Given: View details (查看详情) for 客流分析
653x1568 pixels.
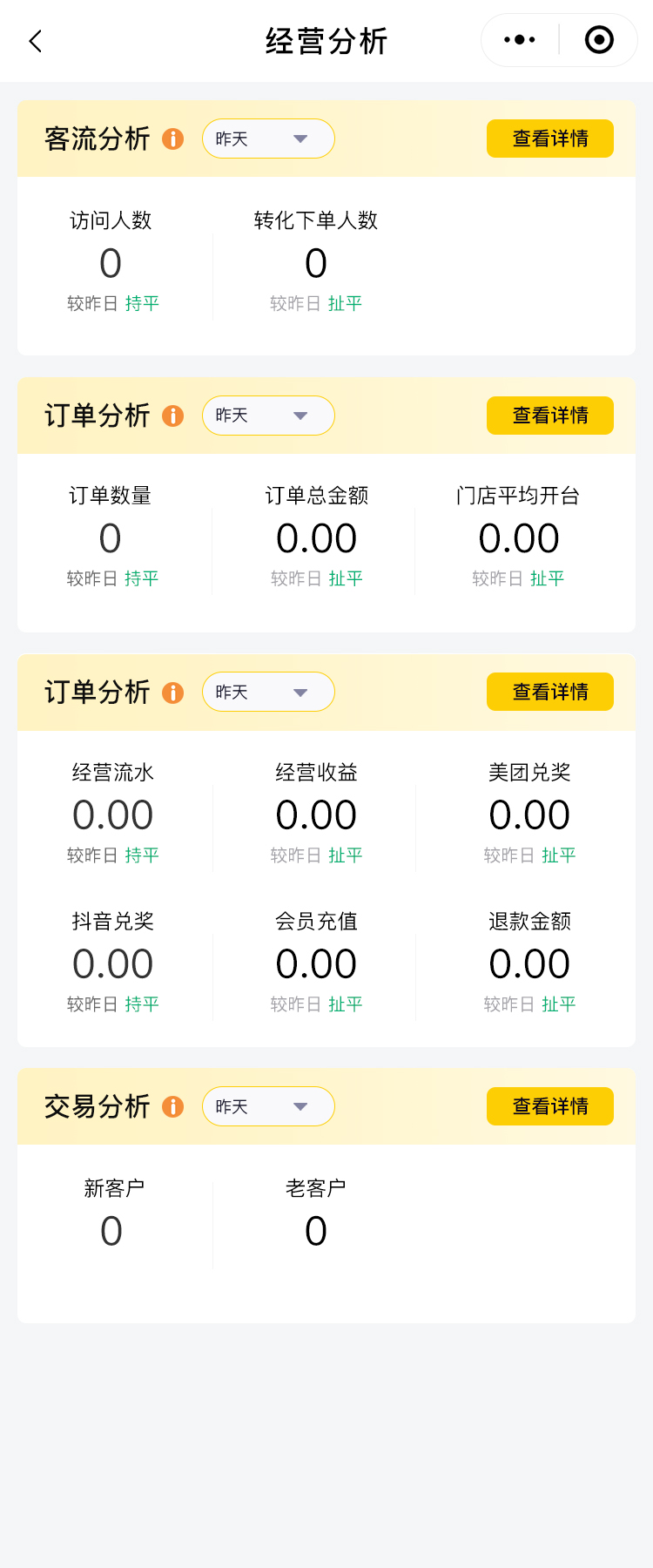Looking at the screenshot, I should coord(549,139).
